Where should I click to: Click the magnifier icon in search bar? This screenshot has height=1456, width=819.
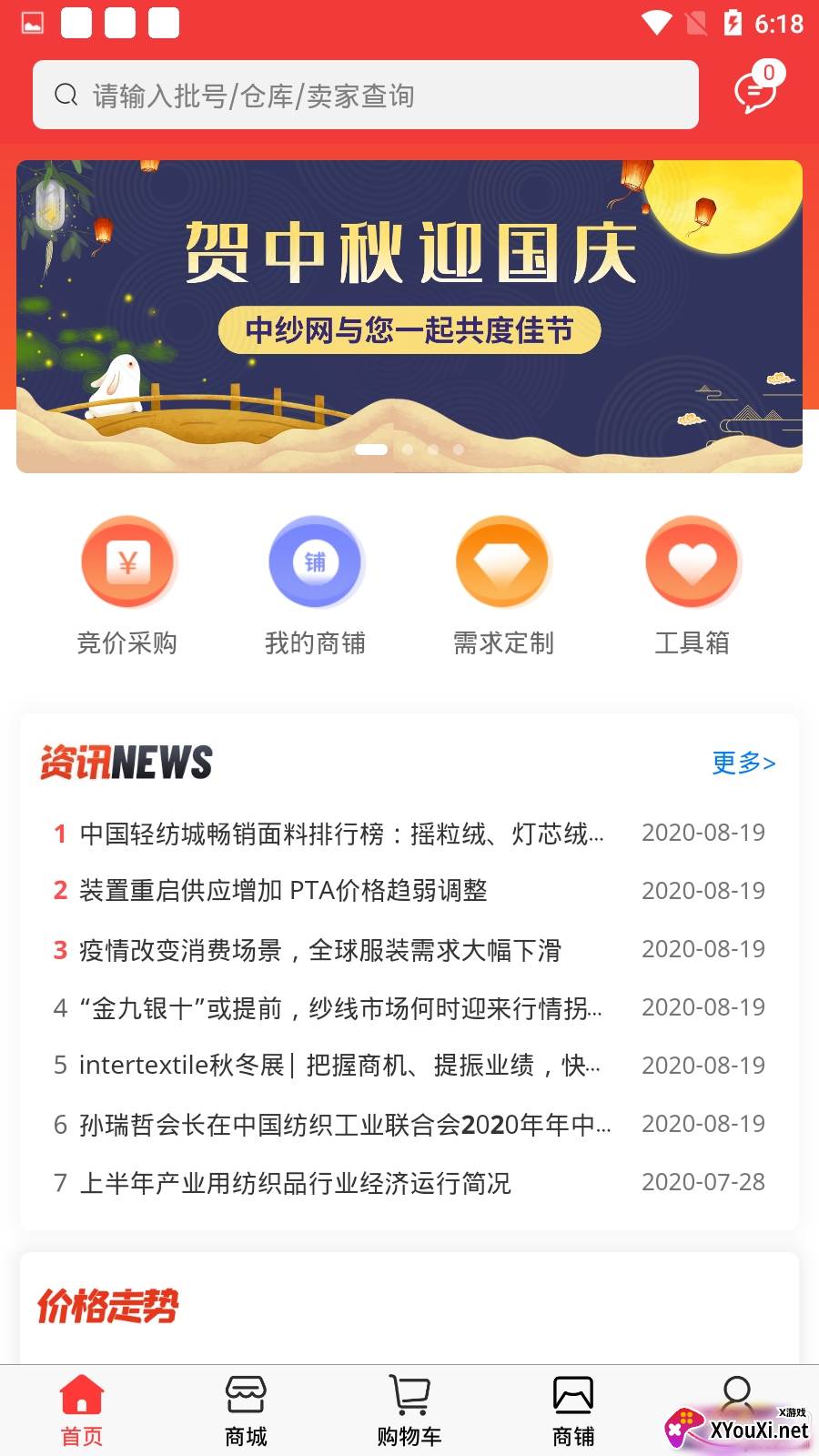[x=65, y=94]
